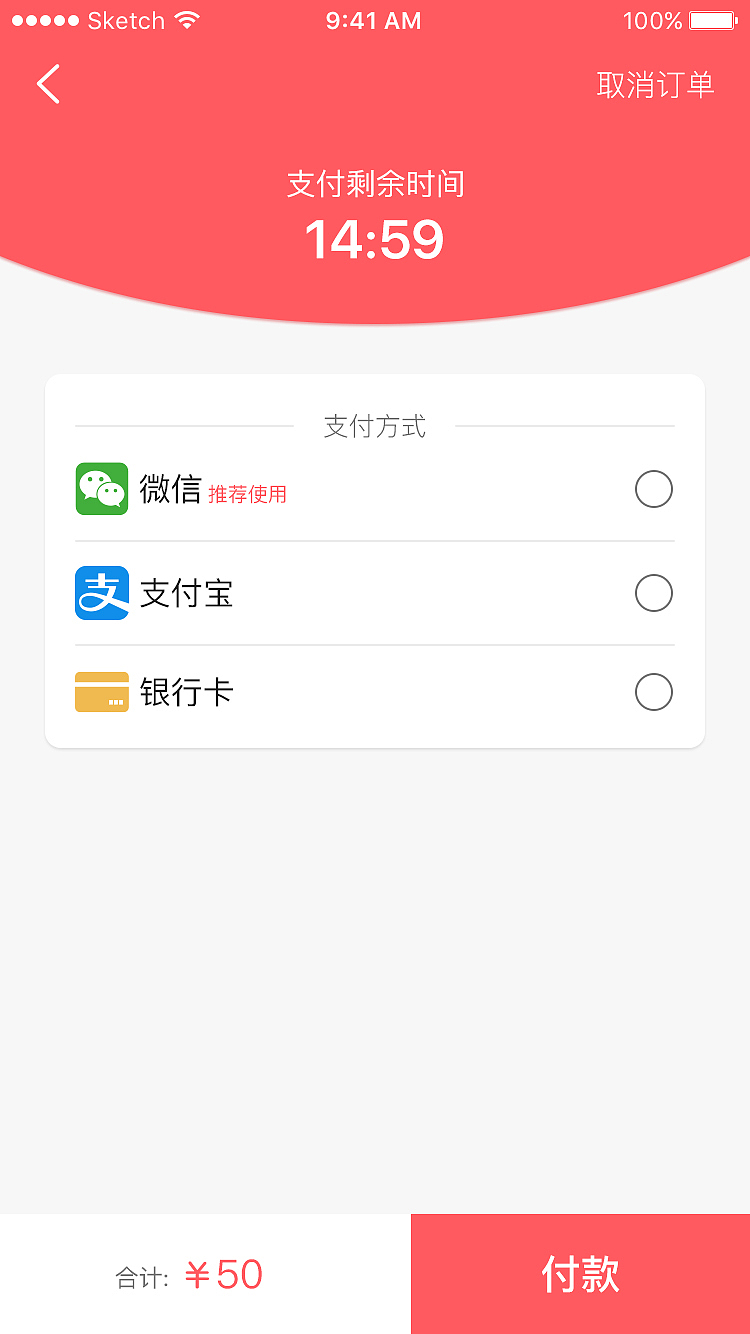This screenshot has height=1334, width=750.
Task: Expand the 支付宝 payment row
Action: (375, 593)
